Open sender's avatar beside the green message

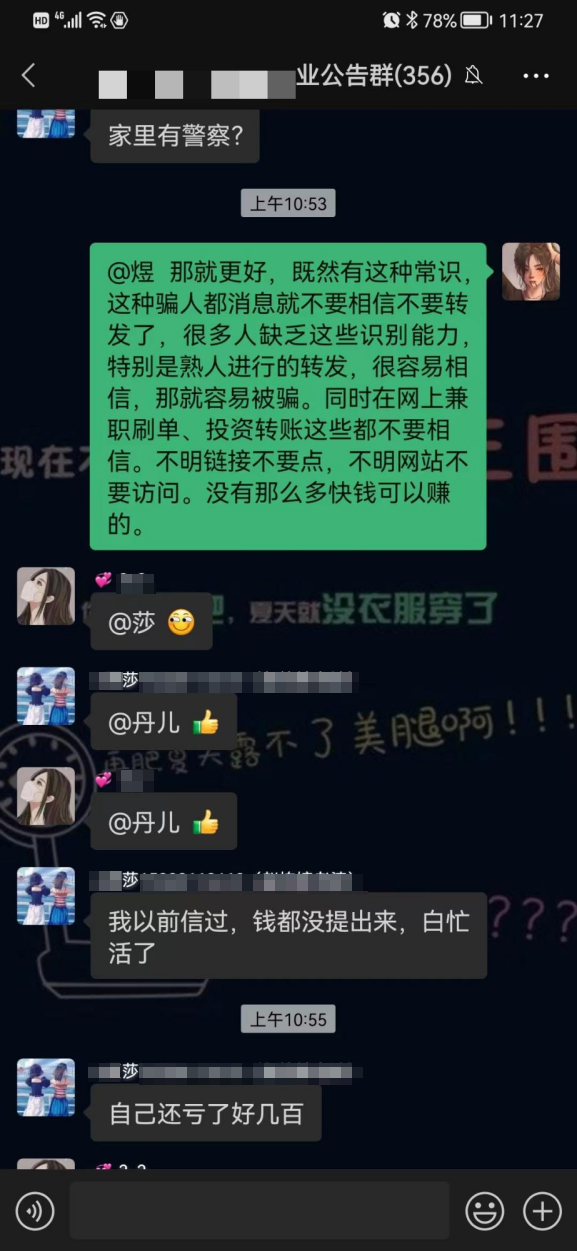coord(530,271)
